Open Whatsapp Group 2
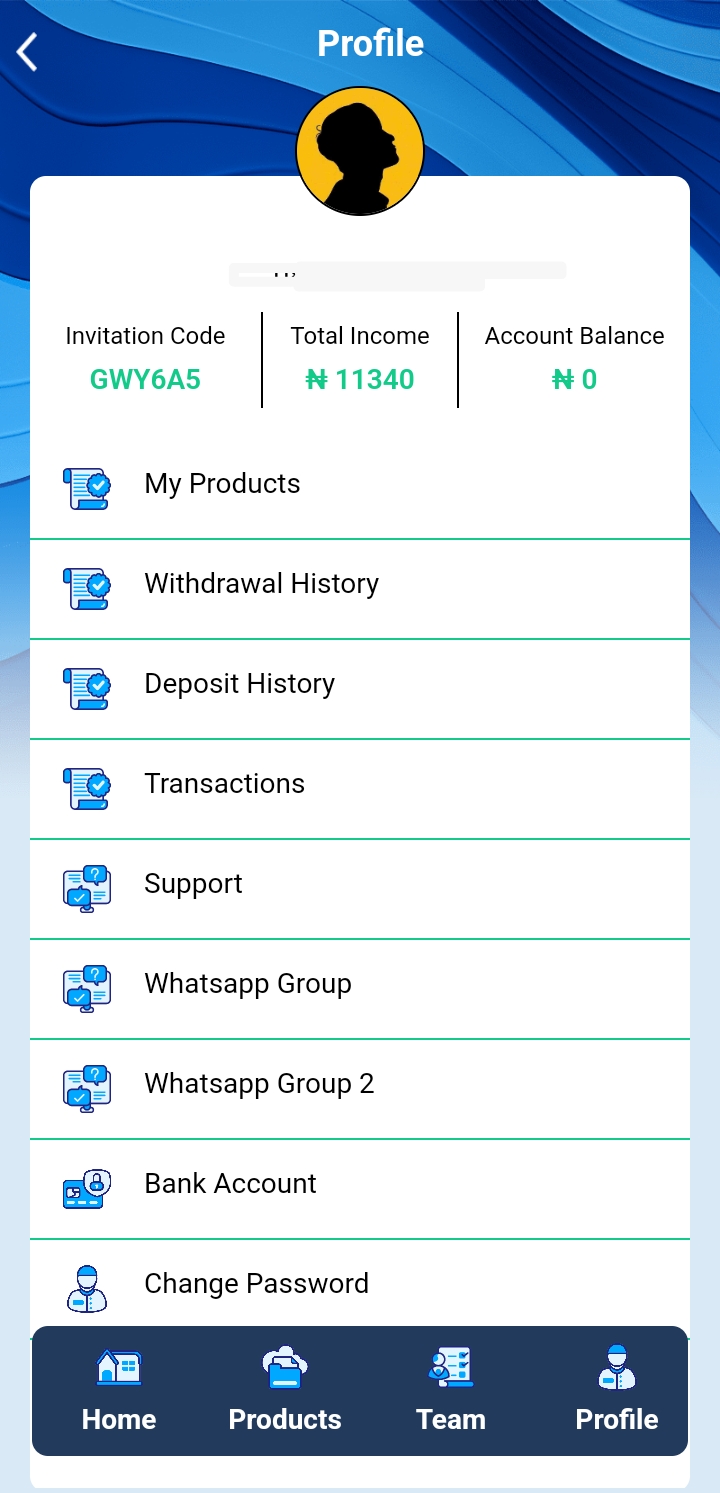 pyautogui.click(x=259, y=1085)
